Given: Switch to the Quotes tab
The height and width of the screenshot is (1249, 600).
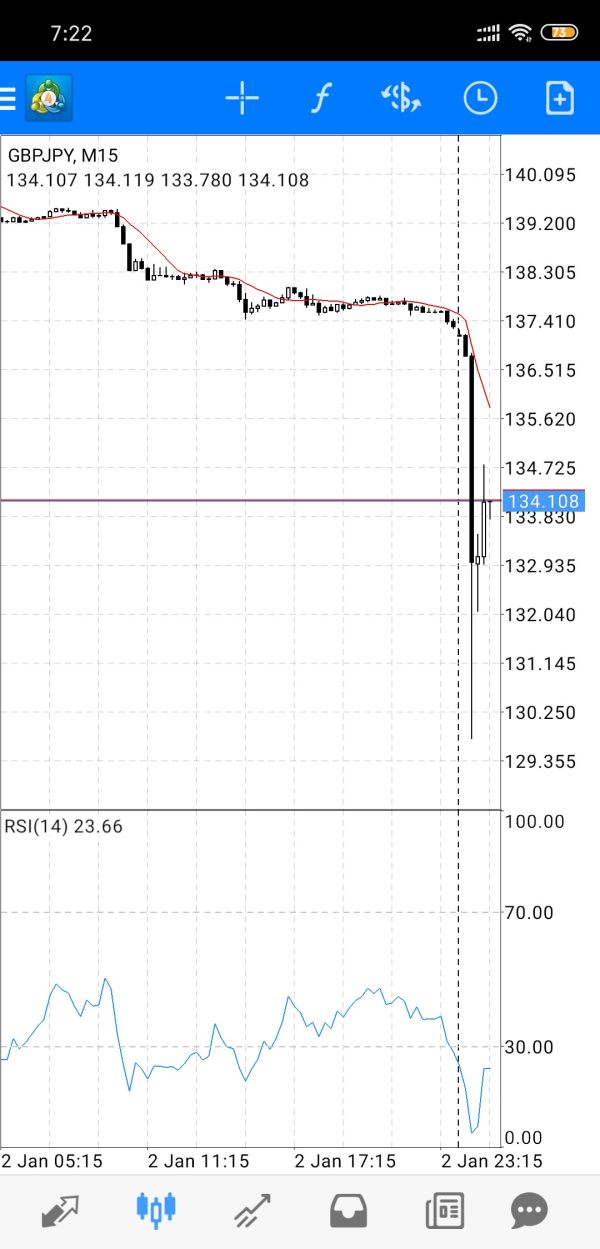Looking at the screenshot, I should tap(59, 1211).
